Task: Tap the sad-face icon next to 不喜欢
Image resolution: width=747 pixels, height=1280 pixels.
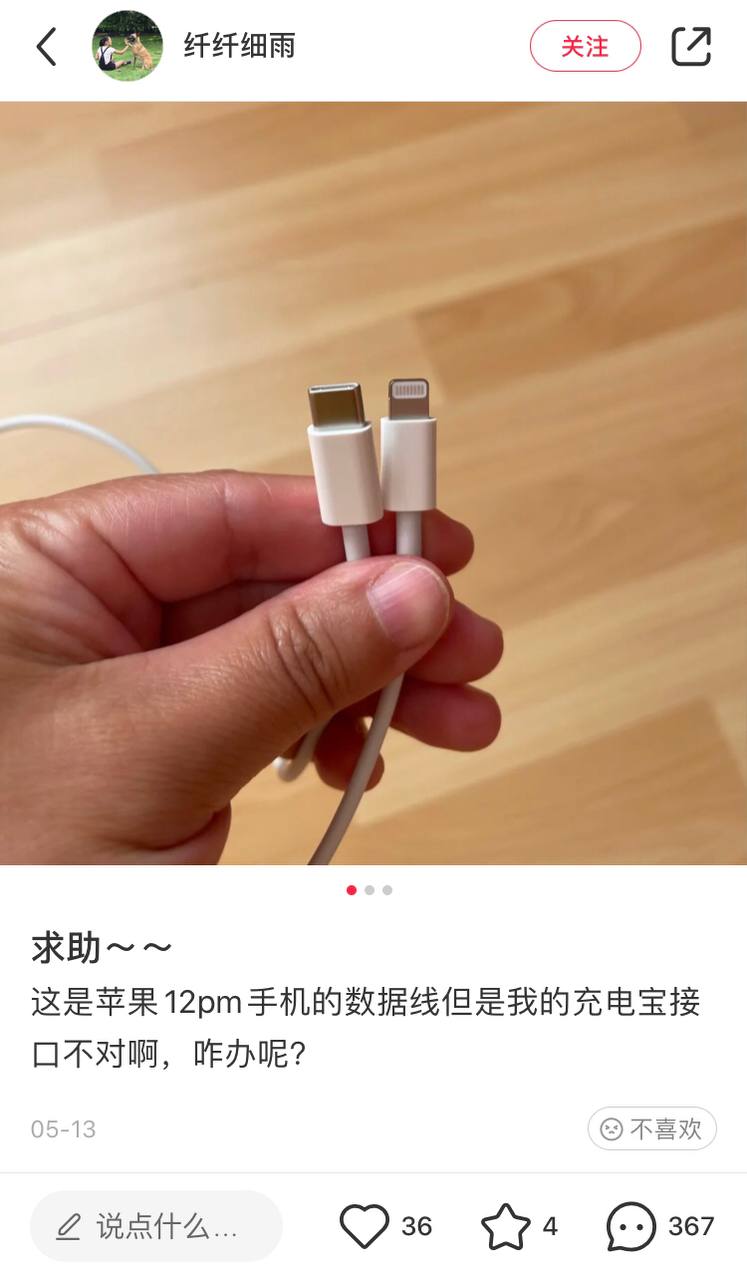Action: click(x=610, y=1128)
